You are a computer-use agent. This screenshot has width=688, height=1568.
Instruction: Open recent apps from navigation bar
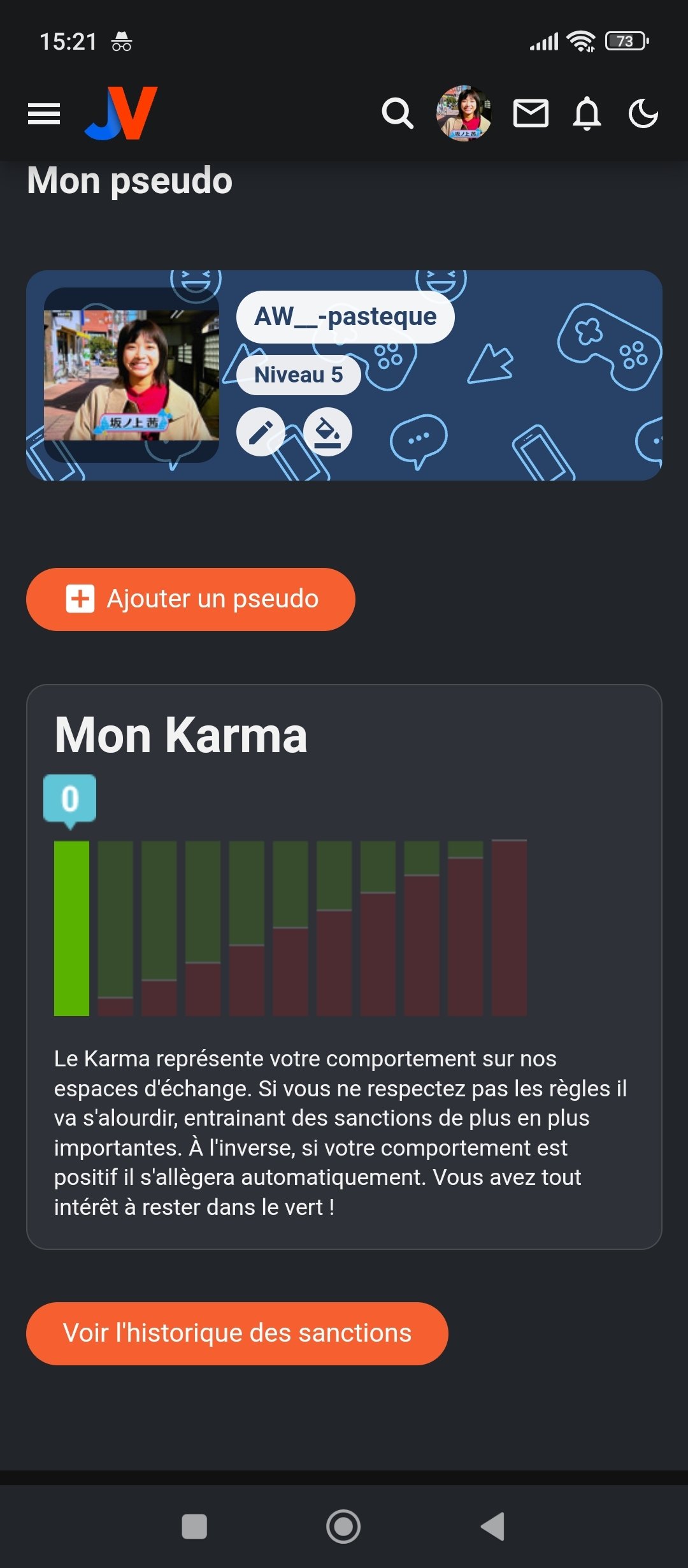pyautogui.click(x=194, y=1527)
